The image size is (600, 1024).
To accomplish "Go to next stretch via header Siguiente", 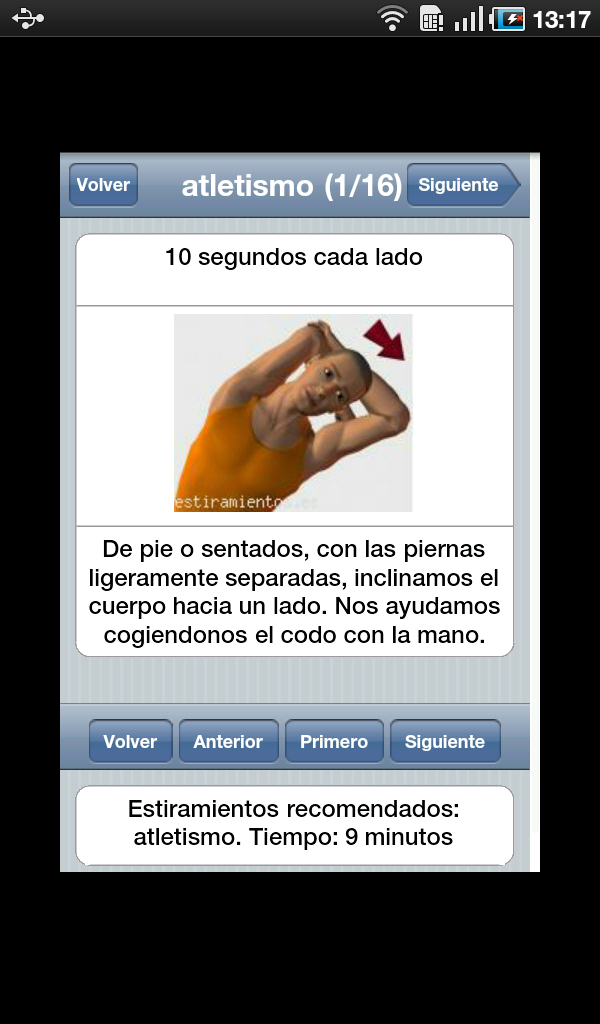I will (460, 185).
